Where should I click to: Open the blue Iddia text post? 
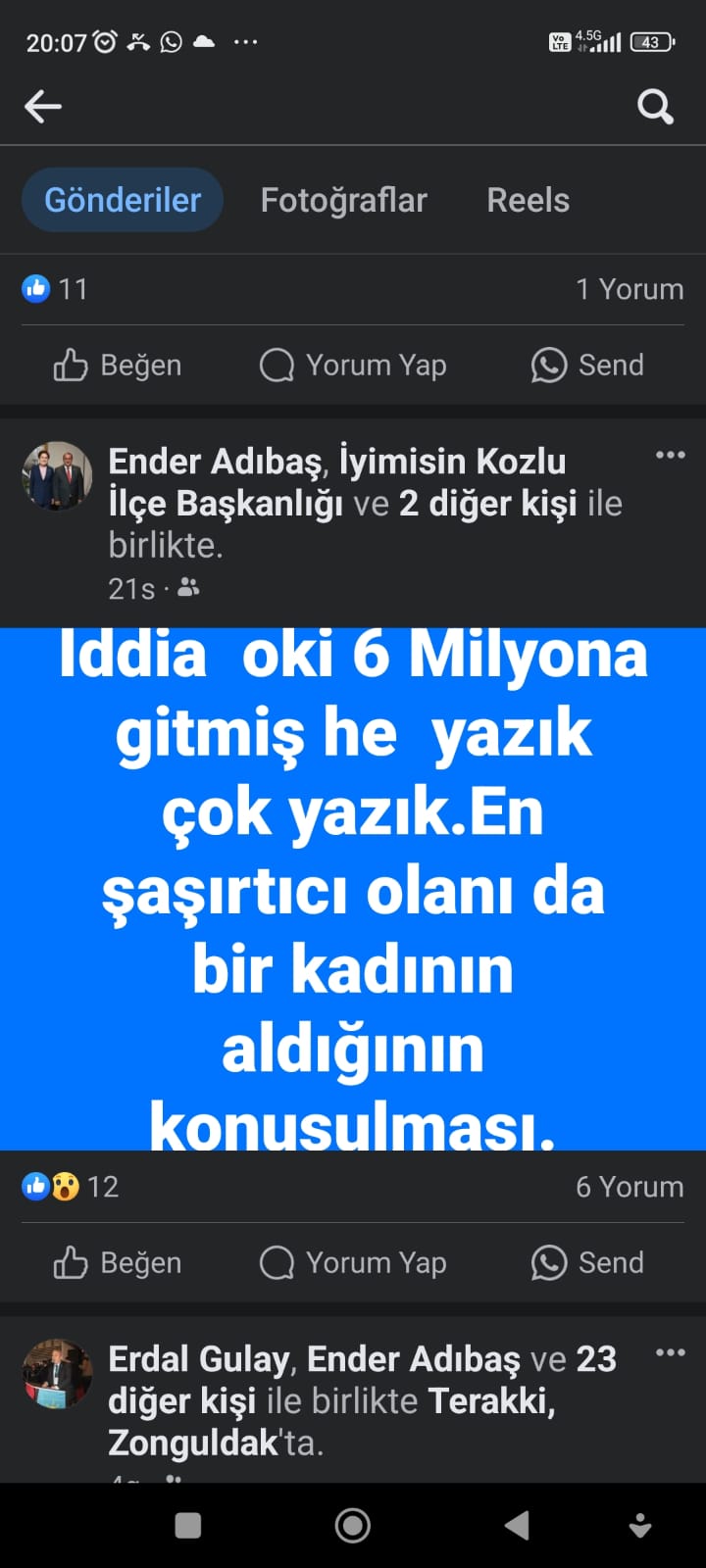coord(353,887)
